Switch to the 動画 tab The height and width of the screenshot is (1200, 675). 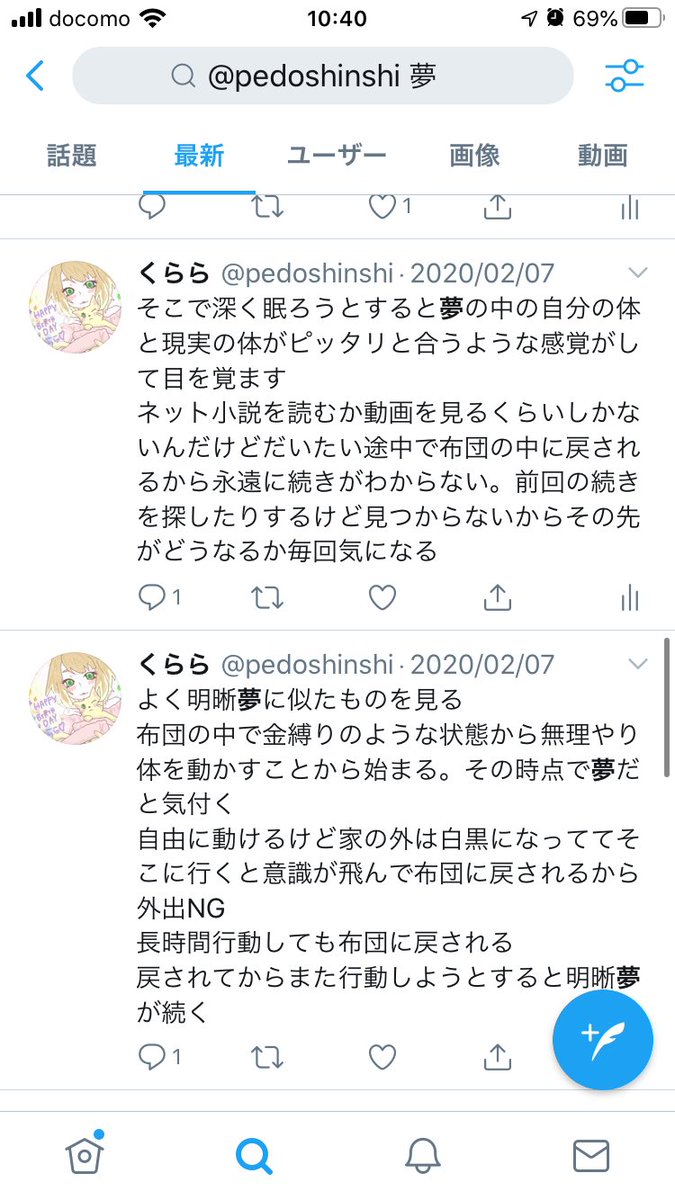603,155
